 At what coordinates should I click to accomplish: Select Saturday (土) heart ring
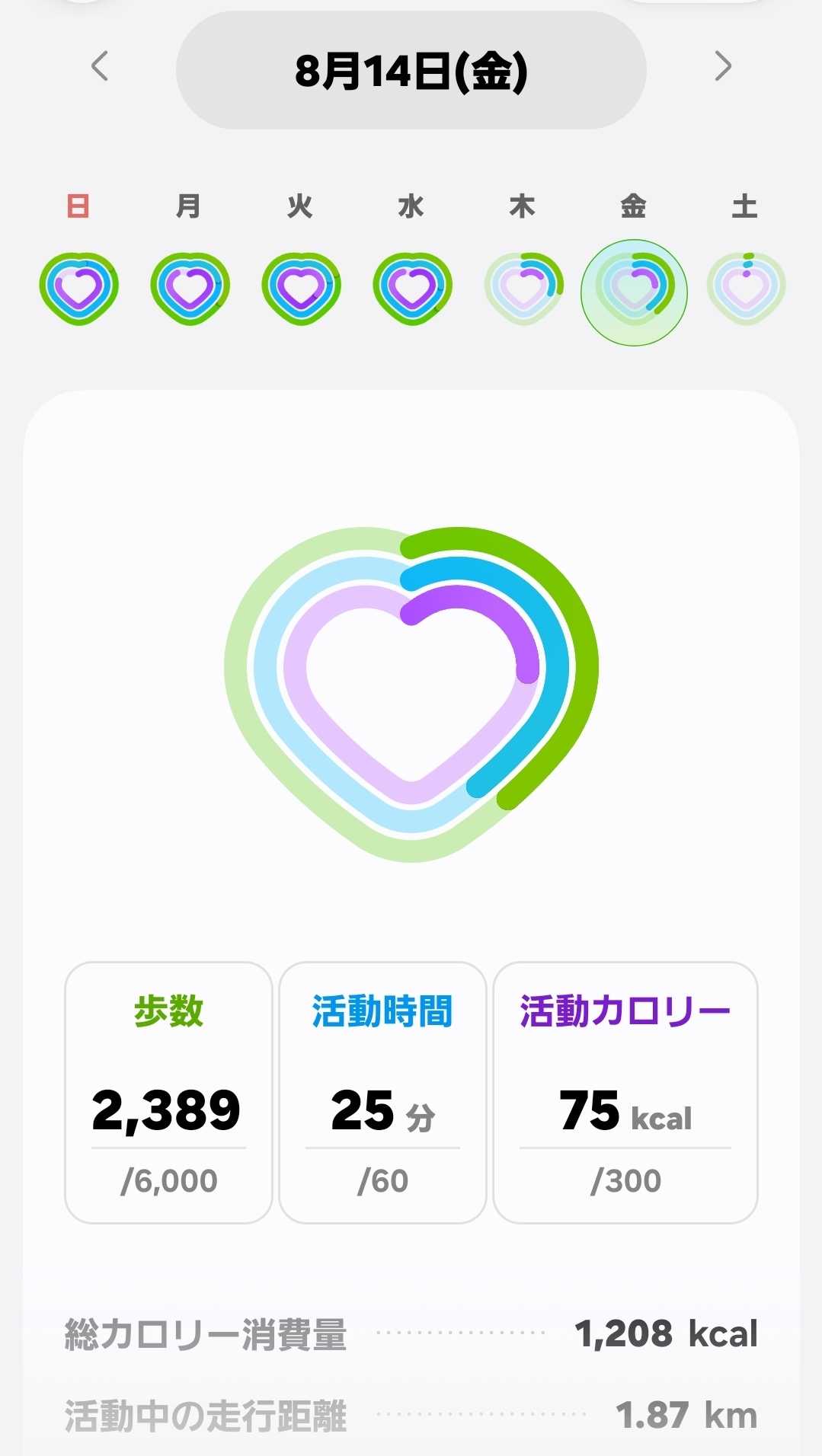[746, 289]
